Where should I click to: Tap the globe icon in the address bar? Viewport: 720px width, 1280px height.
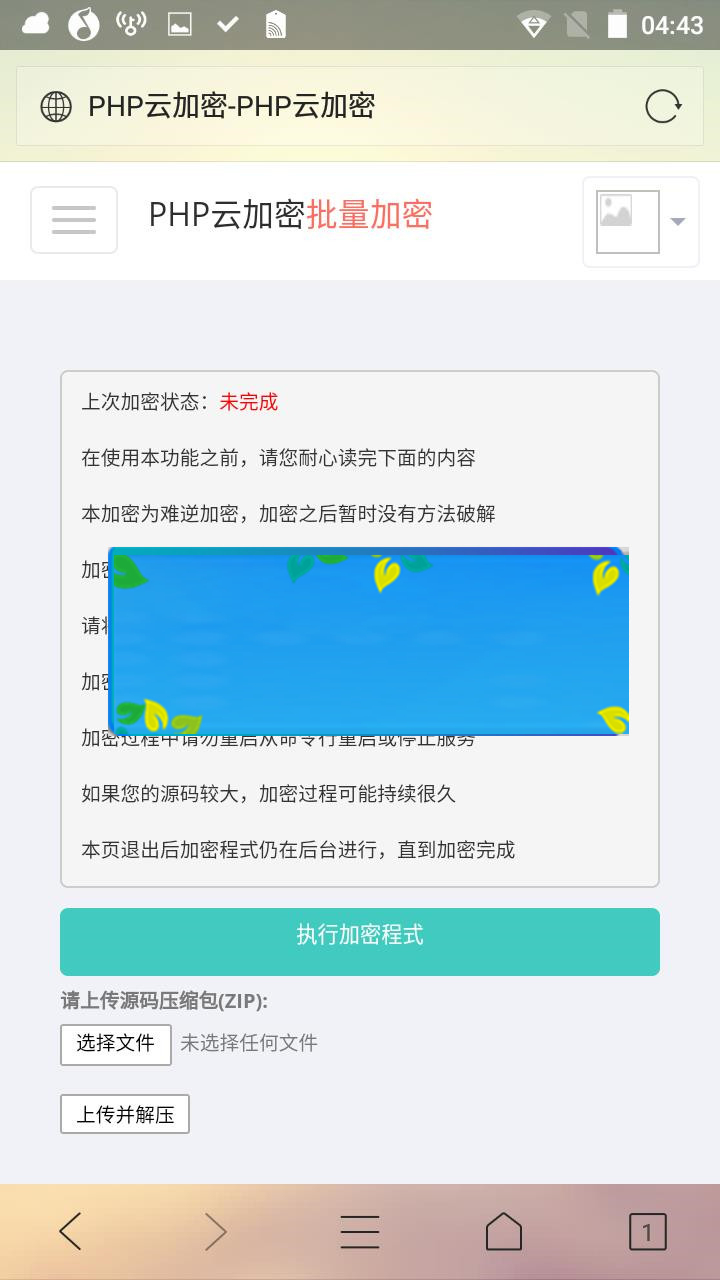pos(56,104)
